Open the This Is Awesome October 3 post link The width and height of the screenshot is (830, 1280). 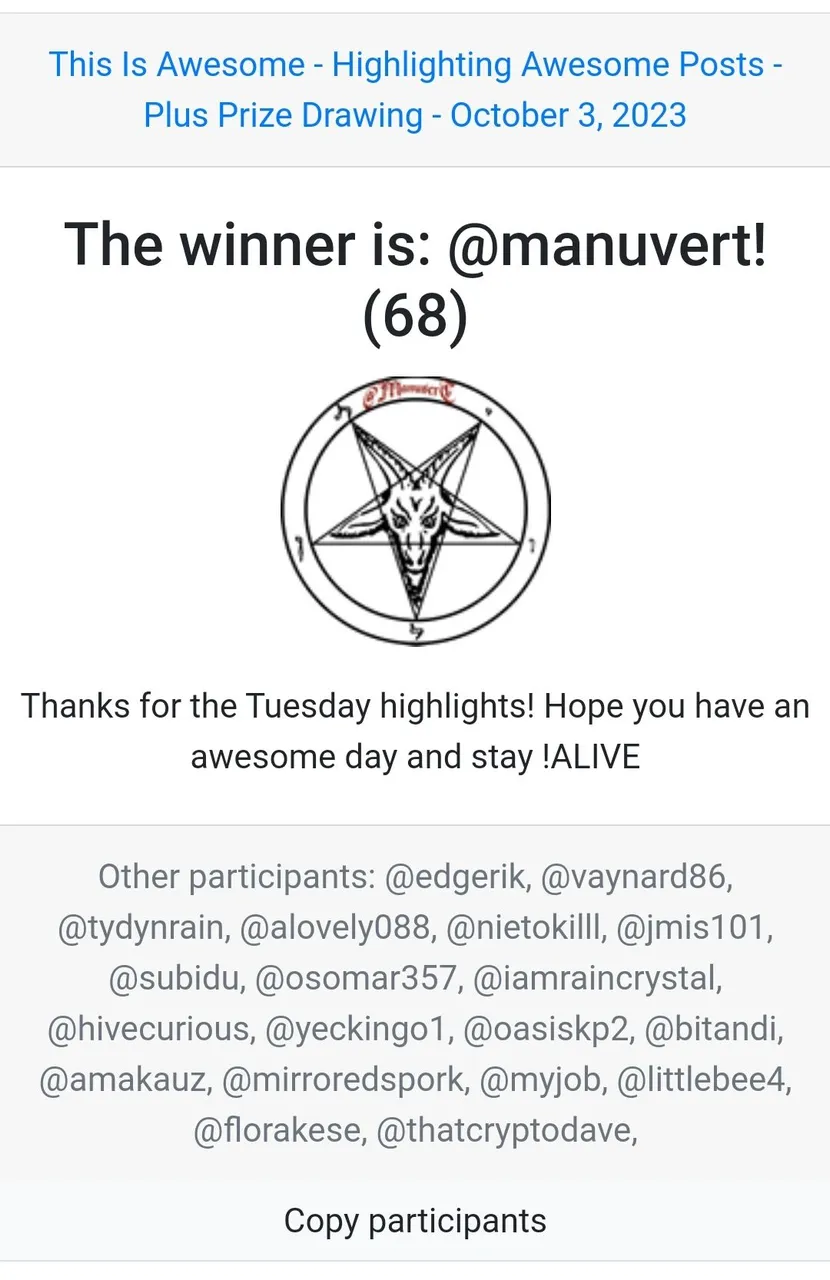[x=415, y=90]
